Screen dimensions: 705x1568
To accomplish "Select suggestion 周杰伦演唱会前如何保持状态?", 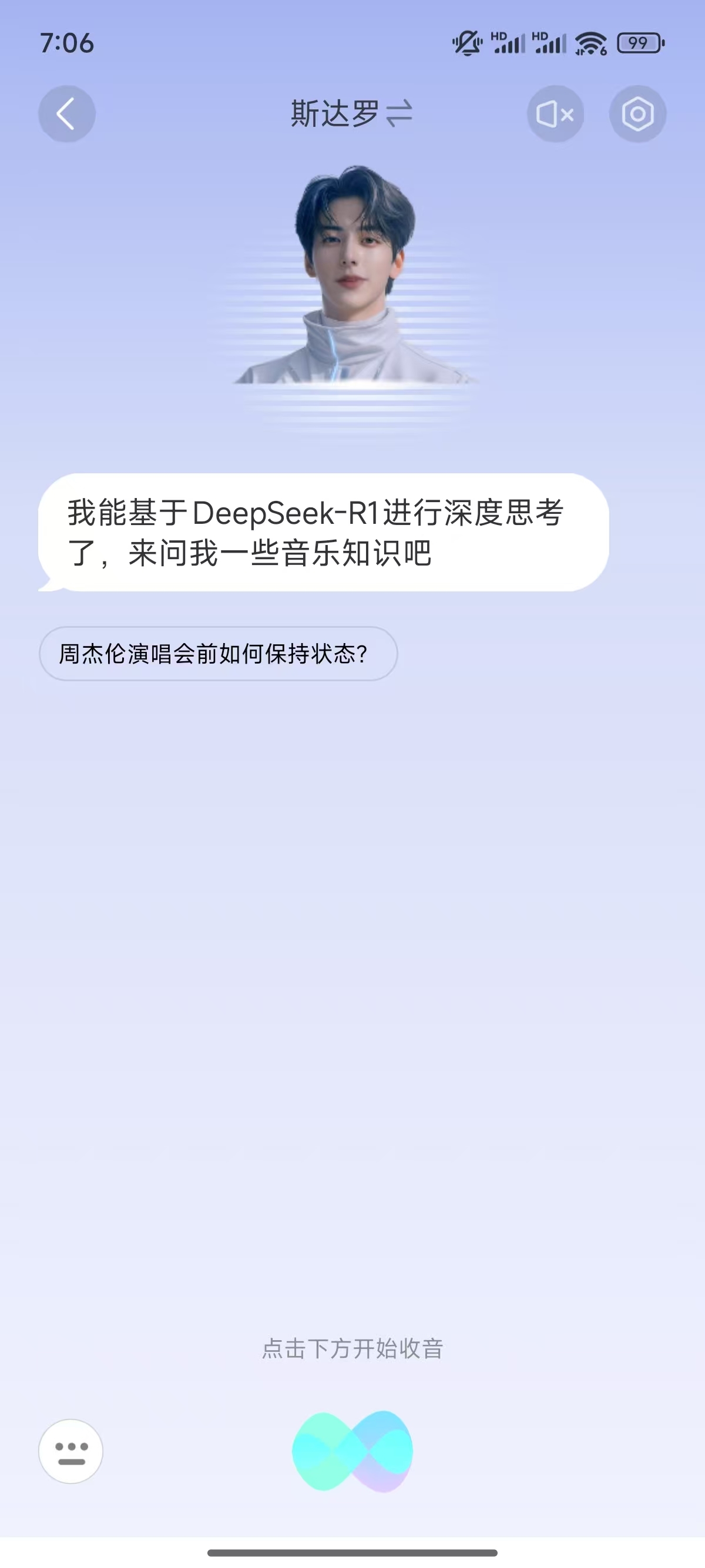I will tap(218, 654).
